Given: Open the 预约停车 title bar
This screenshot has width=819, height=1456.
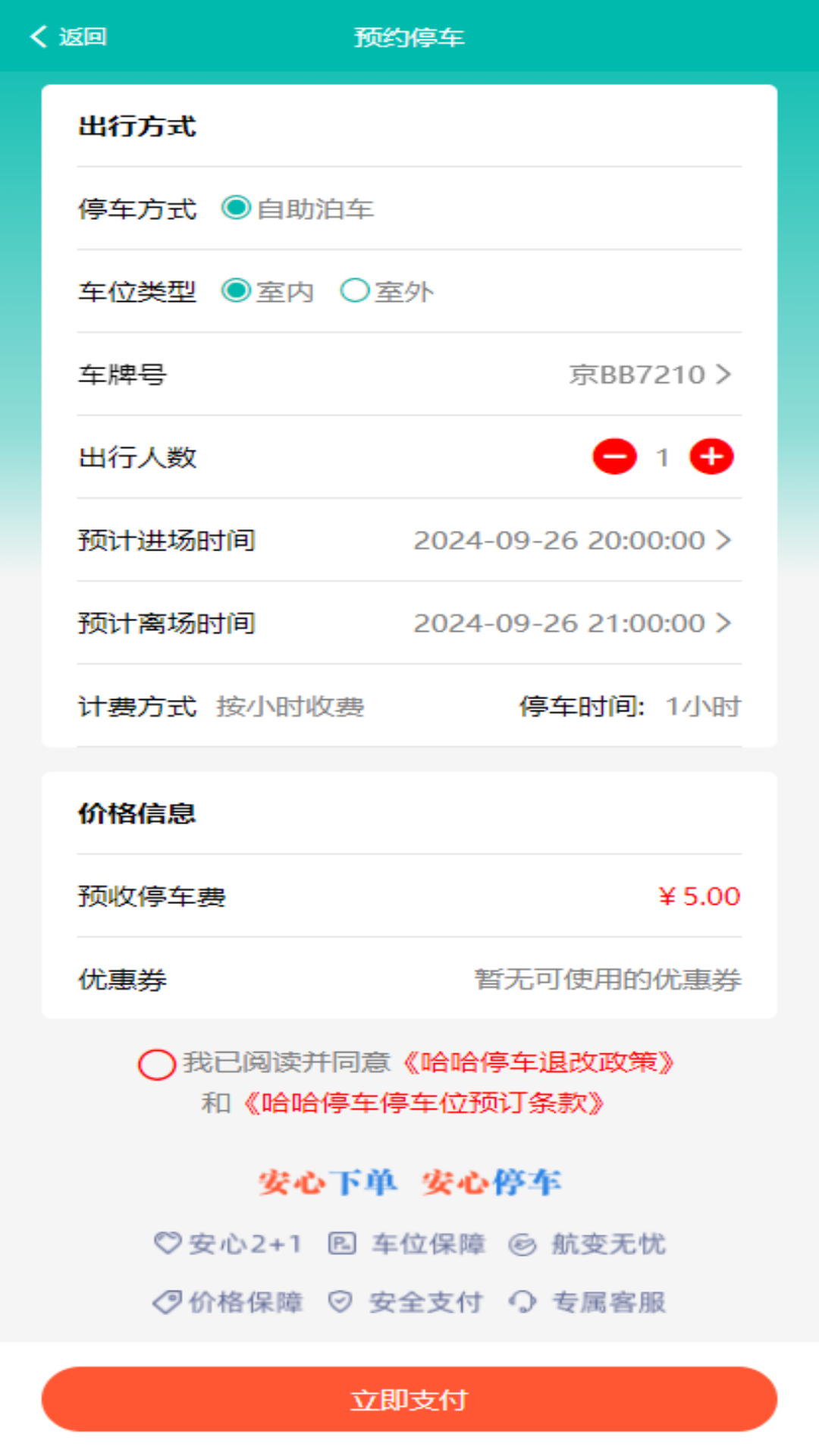Looking at the screenshot, I should tap(409, 36).
